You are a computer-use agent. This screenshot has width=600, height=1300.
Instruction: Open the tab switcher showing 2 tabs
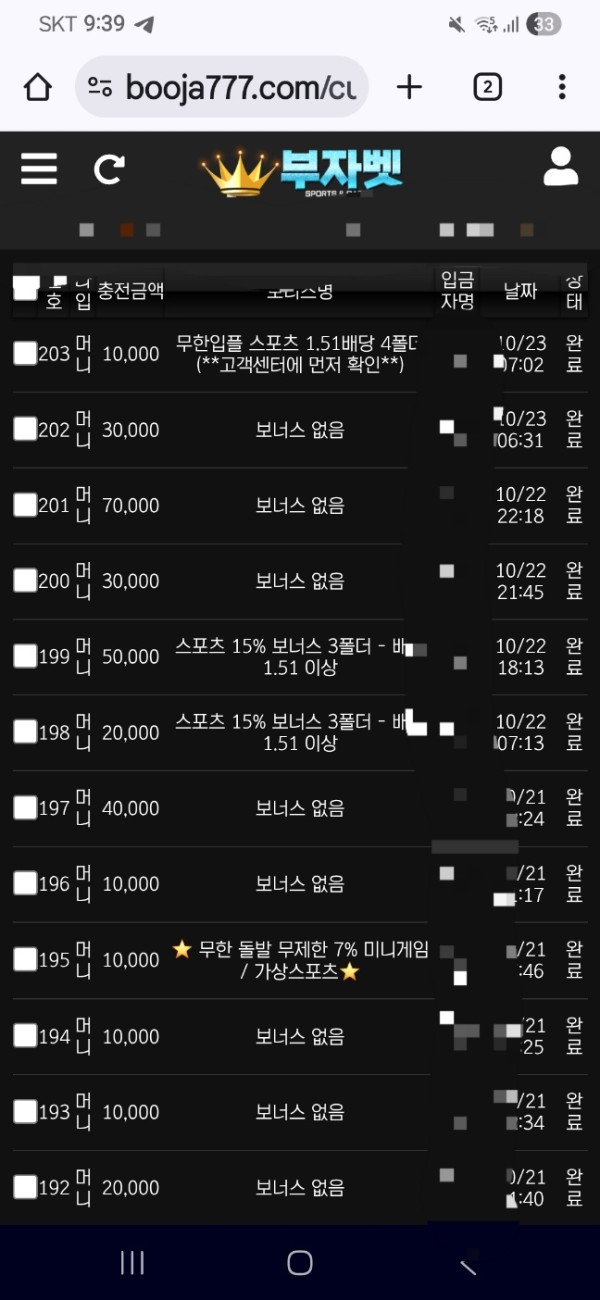click(x=487, y=88)
